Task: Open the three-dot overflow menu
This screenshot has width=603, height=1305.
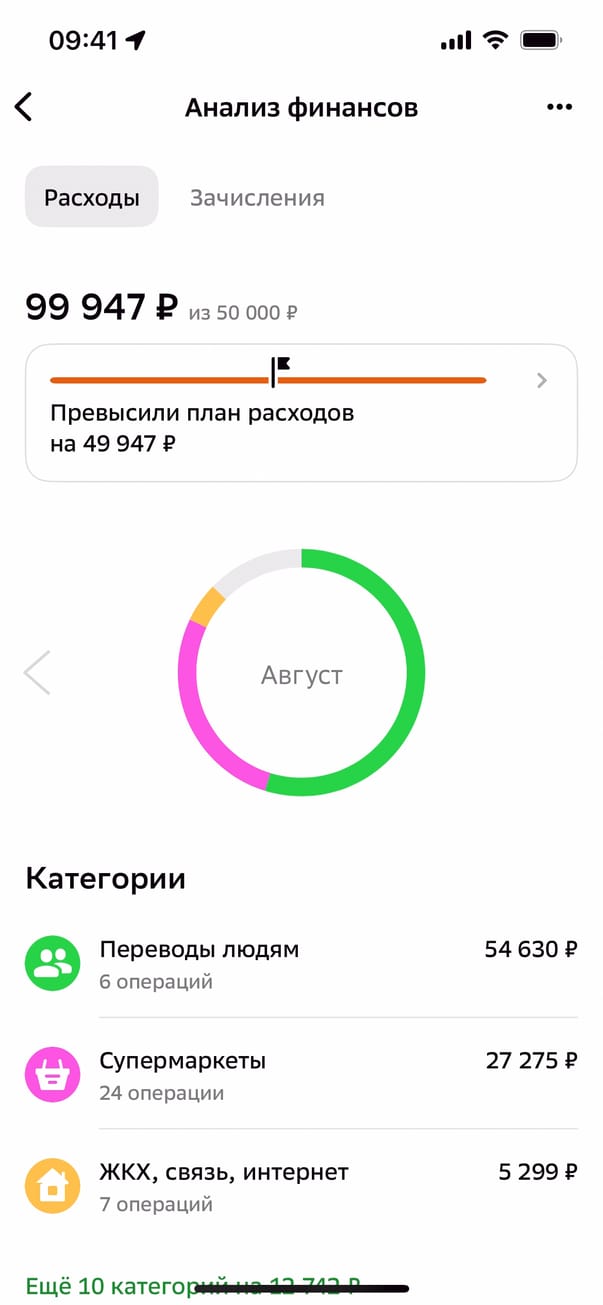Action: (x=559, y=108)
